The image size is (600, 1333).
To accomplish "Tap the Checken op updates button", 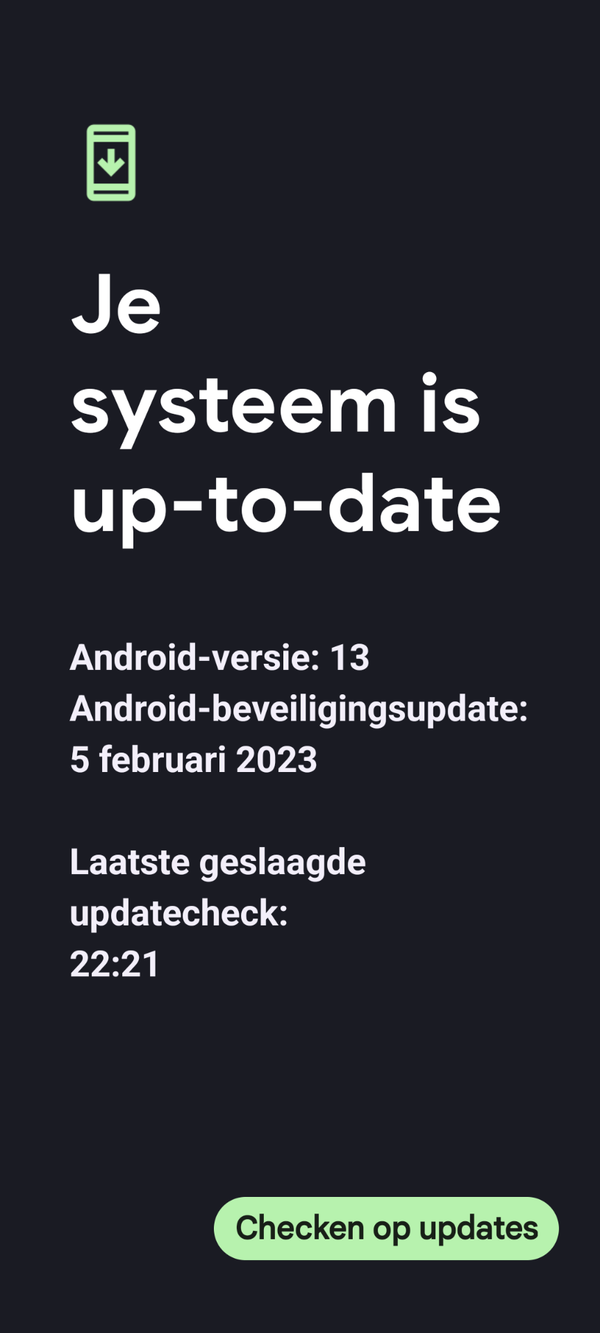I will [386, 1228].
